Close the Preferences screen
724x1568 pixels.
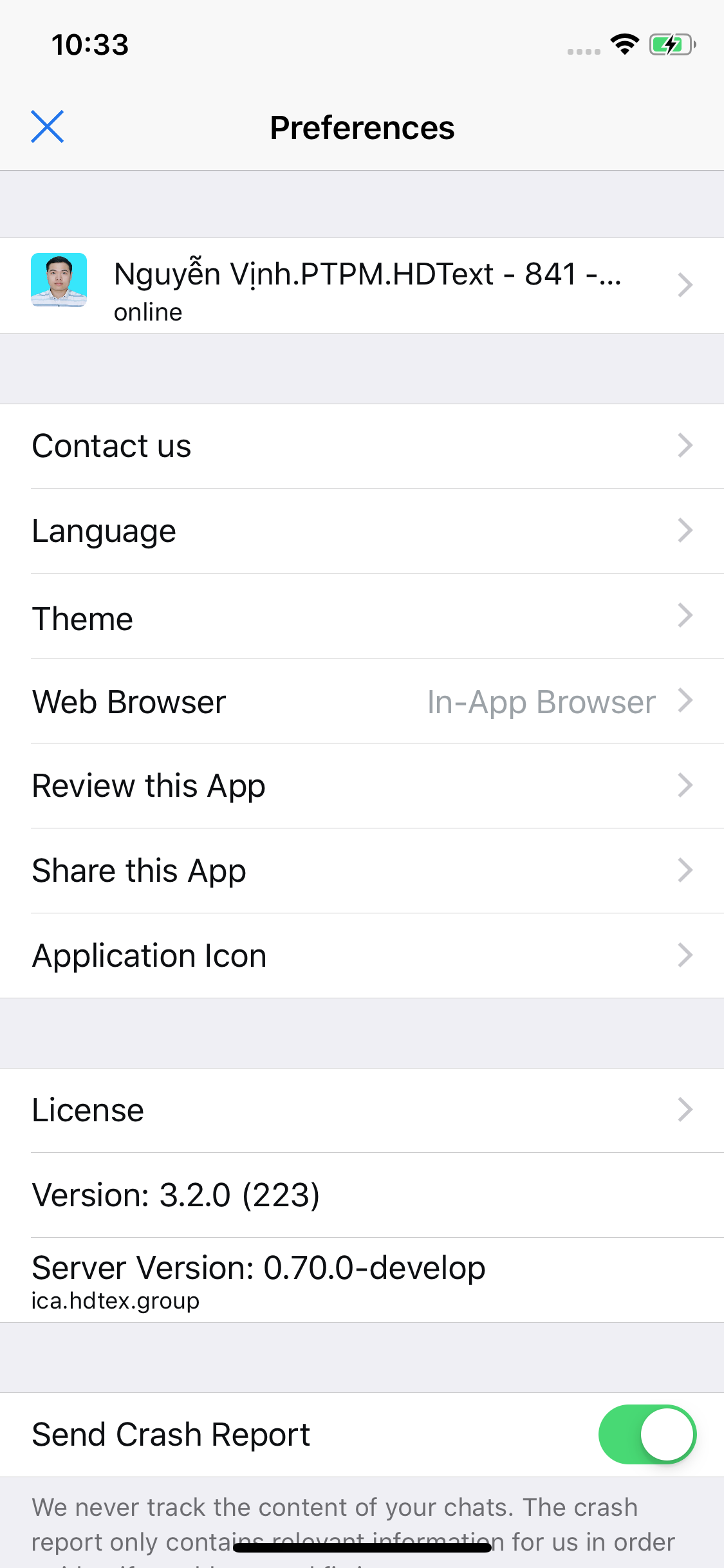click(48, 126)
